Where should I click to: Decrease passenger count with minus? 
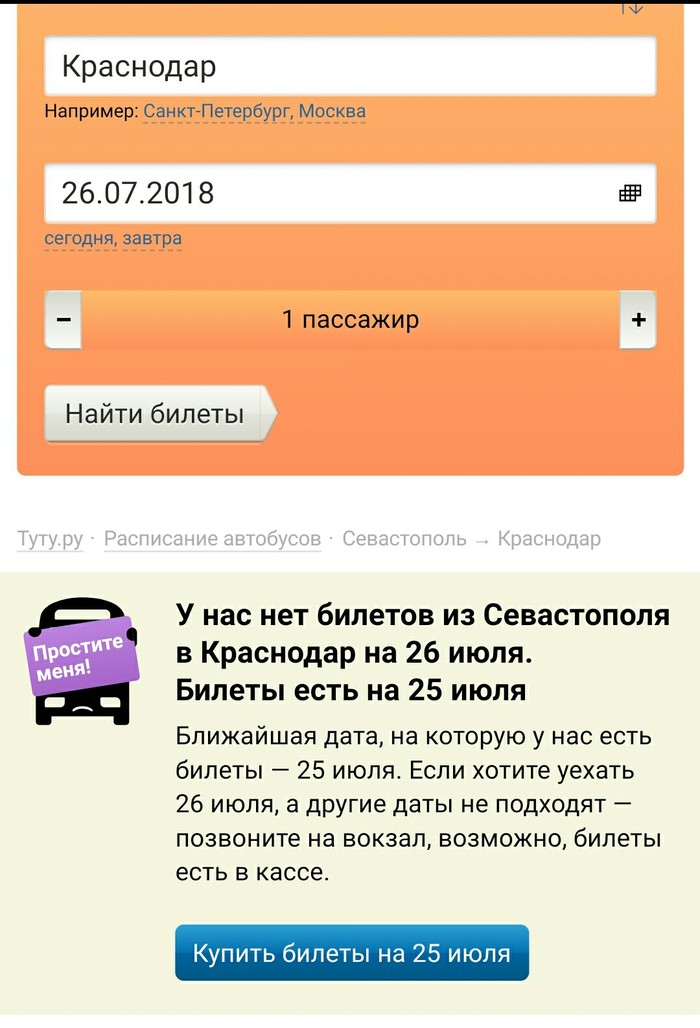64,320
